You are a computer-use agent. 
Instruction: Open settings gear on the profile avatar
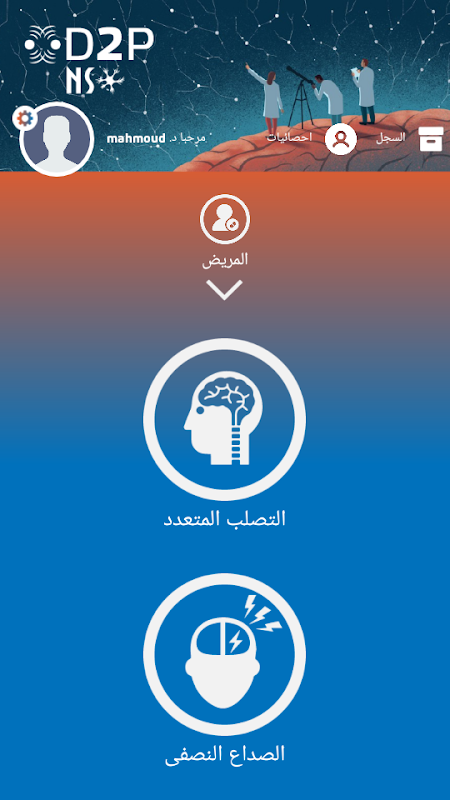coord(24,119)
